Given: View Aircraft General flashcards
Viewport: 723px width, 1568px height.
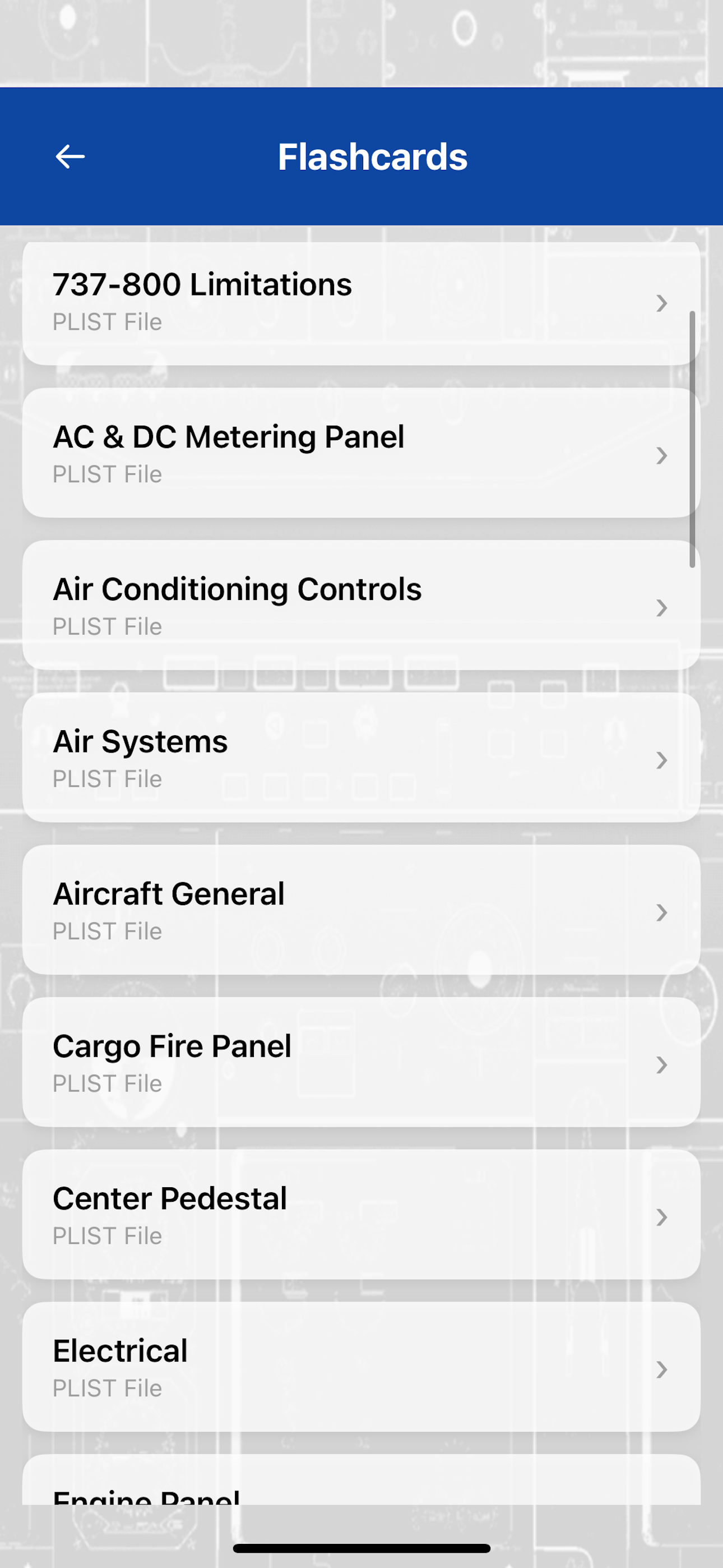Looking at the screenshot, I should tap(361, 910).
